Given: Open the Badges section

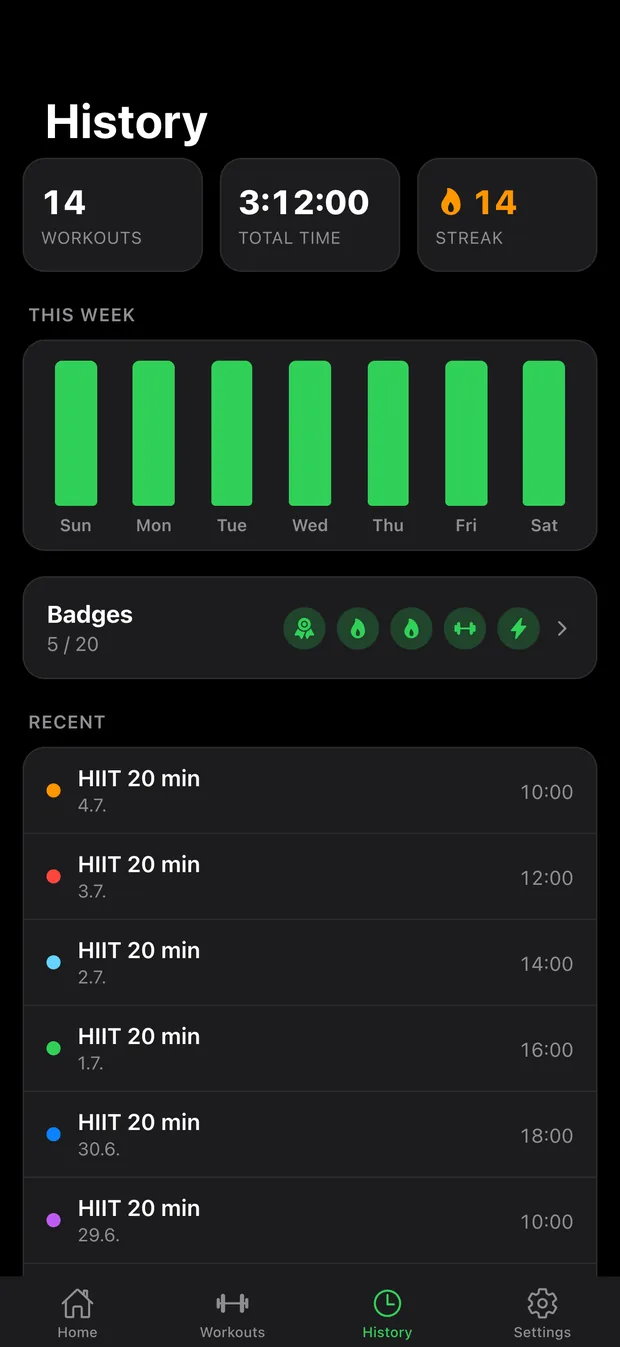Looking at the screenshot, I should tap(310, 628).
